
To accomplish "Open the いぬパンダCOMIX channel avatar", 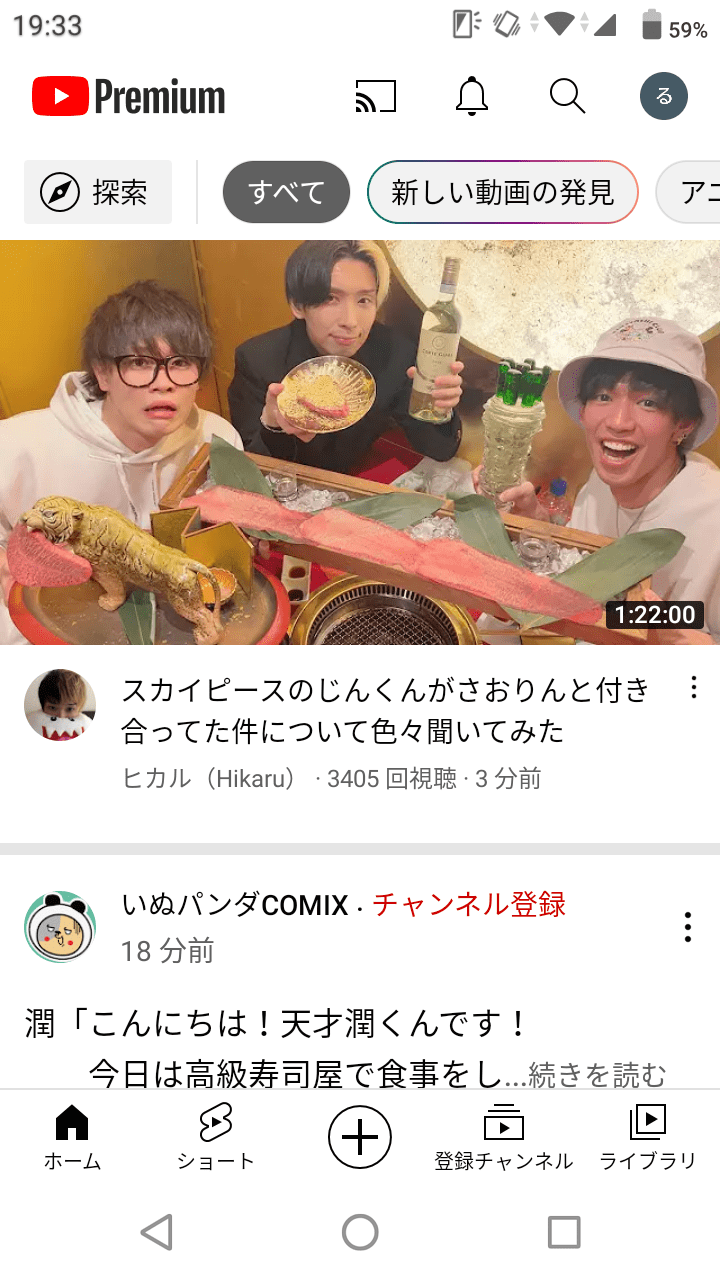I will (60, 927).
